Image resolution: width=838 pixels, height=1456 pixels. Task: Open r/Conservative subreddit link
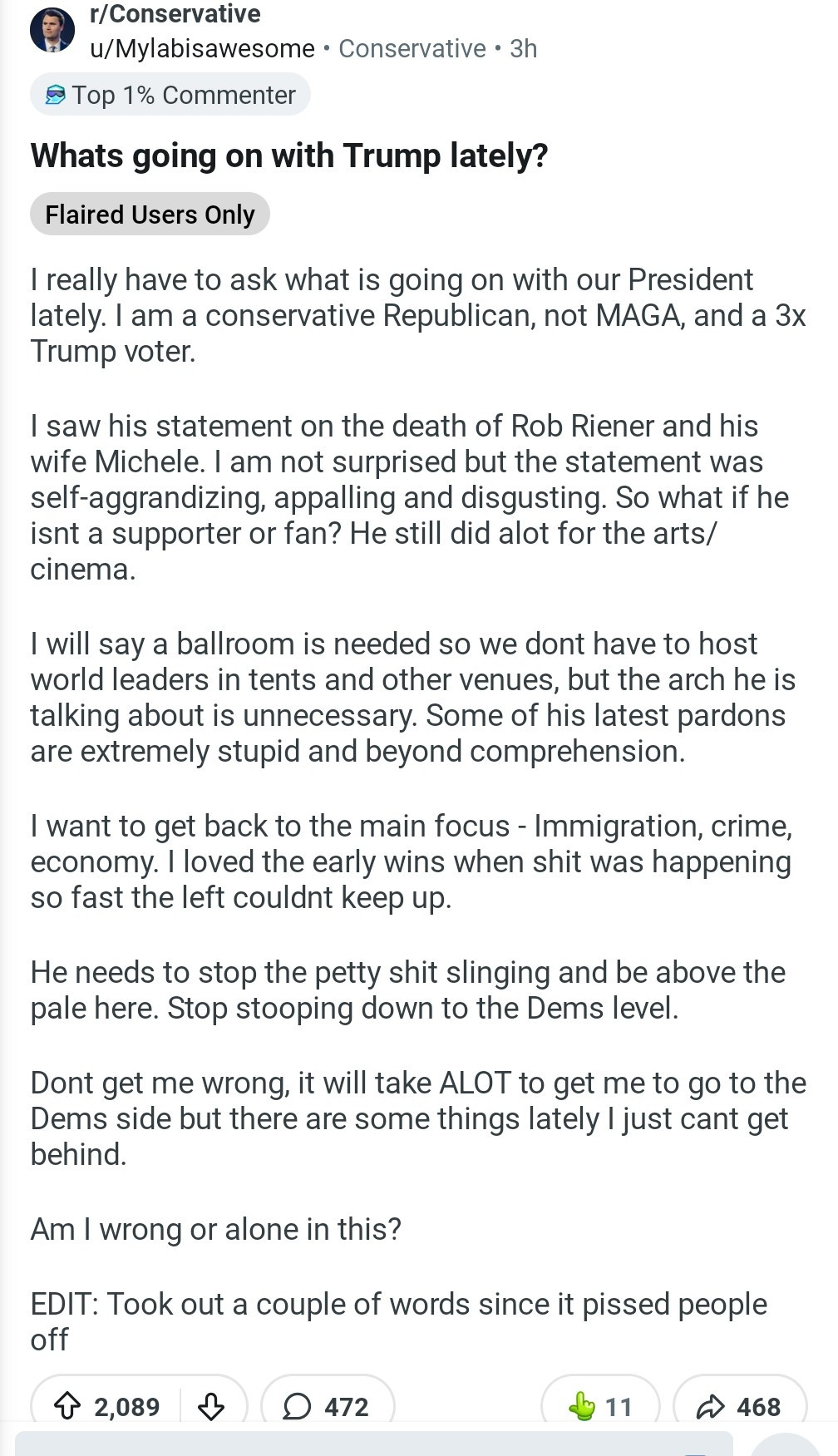coord(175,14)
